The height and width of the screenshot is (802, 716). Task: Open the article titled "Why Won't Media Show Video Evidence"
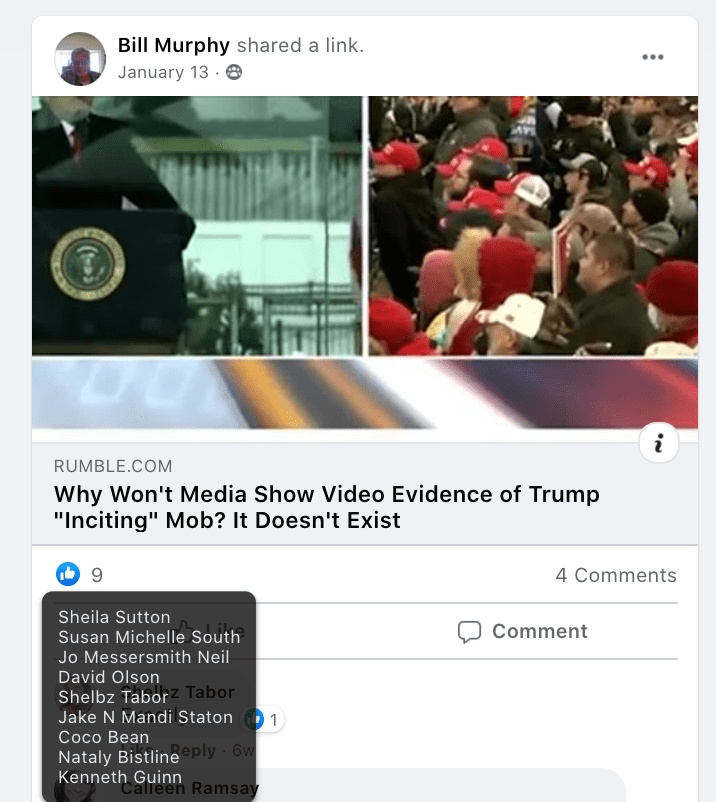[x=326, y=507]
